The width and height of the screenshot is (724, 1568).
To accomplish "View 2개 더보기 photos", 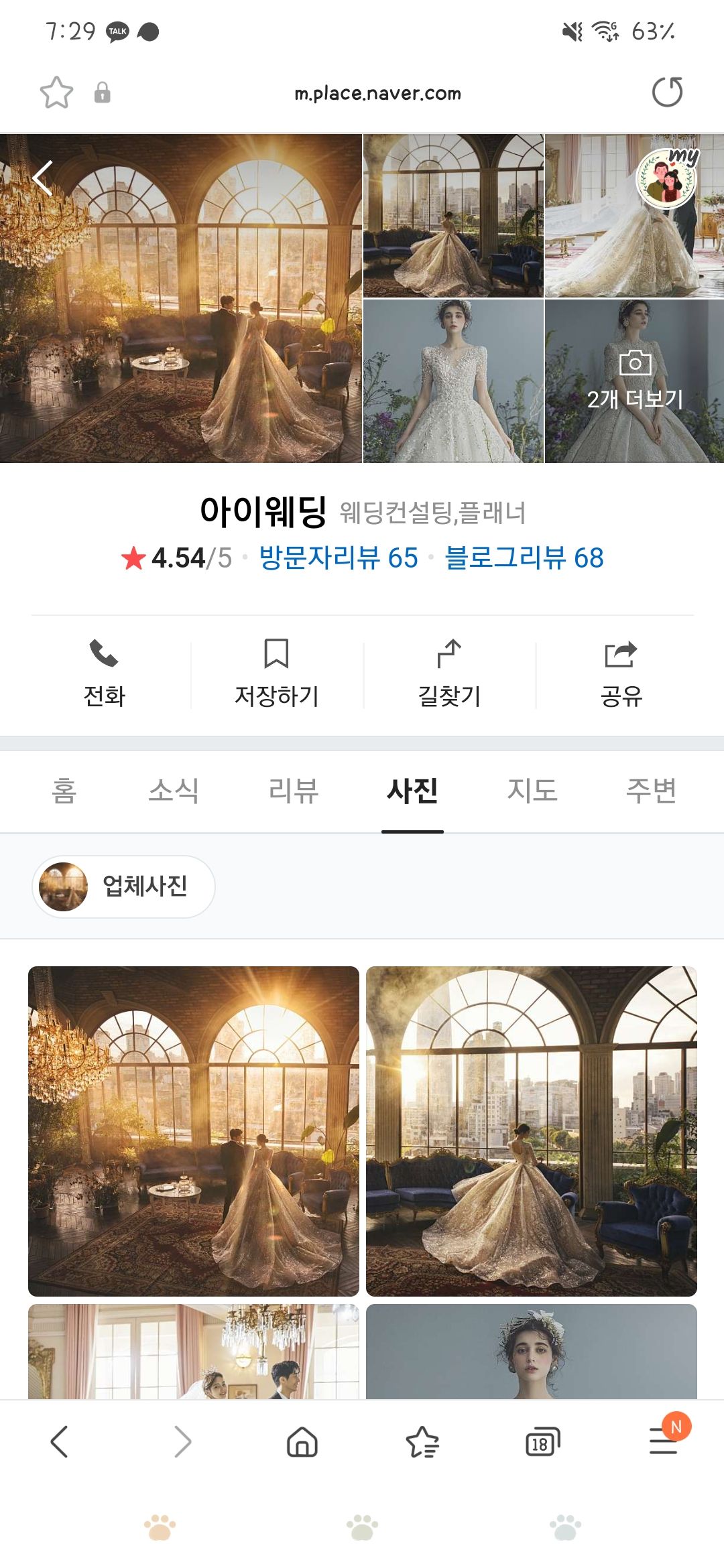I will tap(634, 382).
